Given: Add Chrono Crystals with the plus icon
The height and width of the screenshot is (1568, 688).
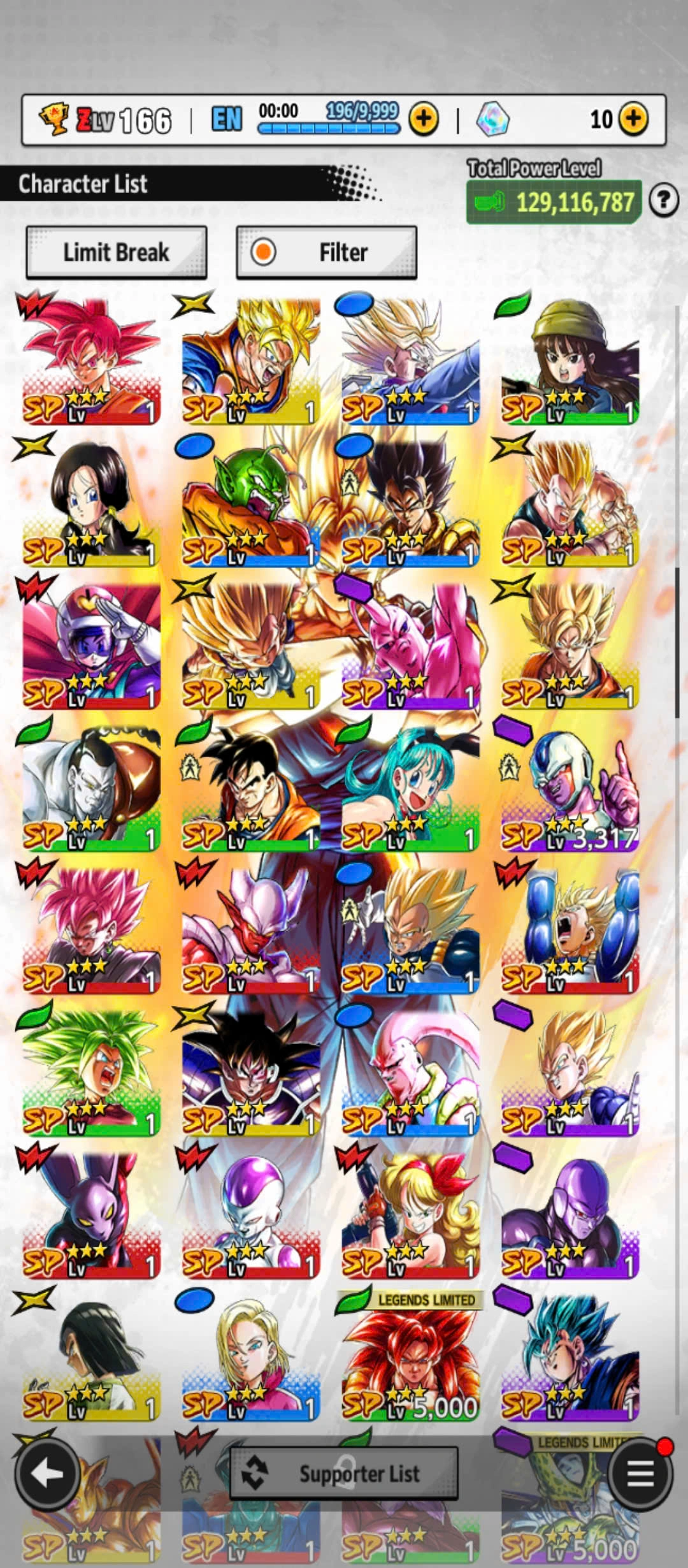Looking at the screenshot, I should tap(633, 119).
